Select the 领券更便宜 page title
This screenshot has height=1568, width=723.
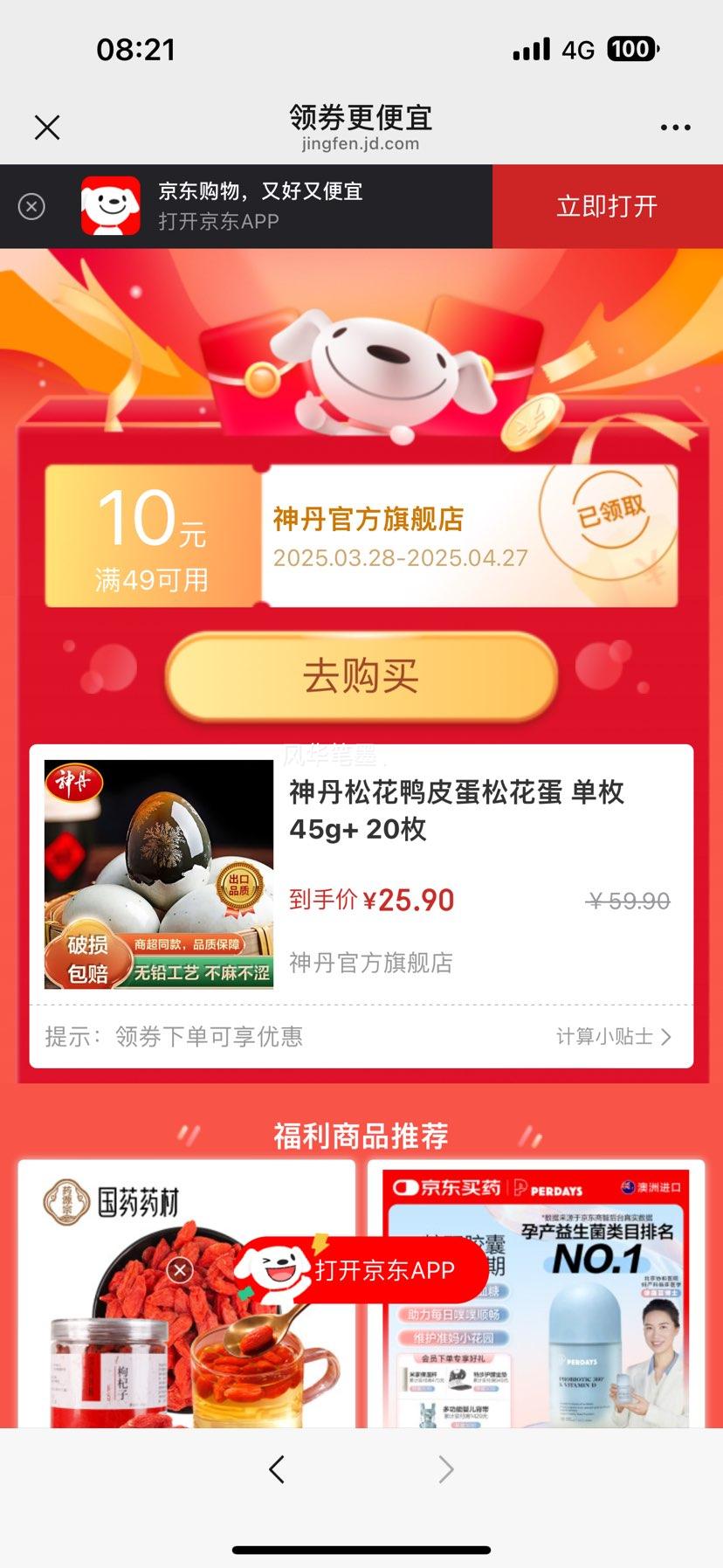point(361,116)
